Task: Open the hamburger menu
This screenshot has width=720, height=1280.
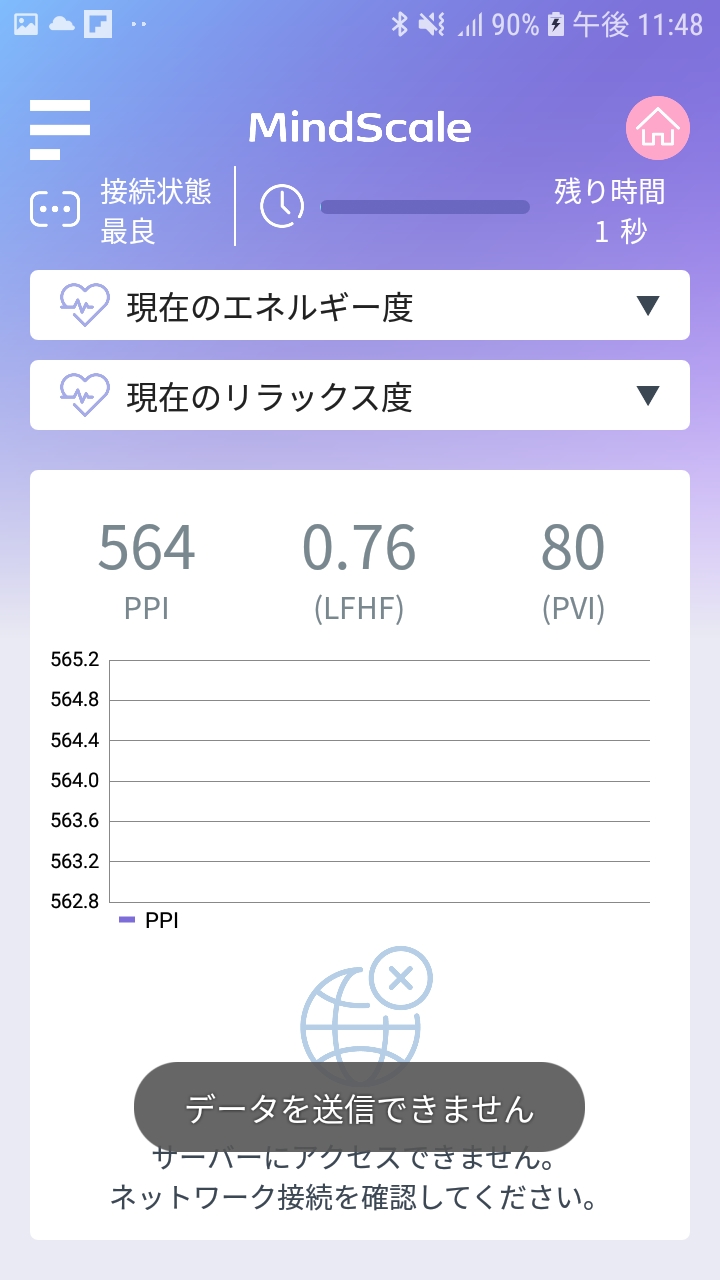Action: pos(60,130)
